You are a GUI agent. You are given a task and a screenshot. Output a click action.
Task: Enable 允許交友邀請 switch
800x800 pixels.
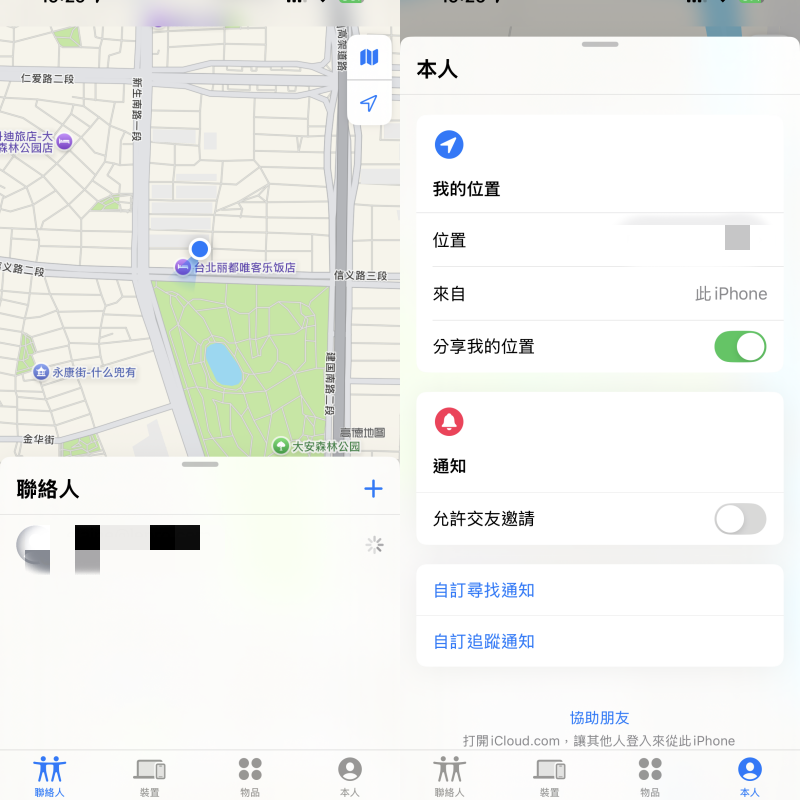740,519
